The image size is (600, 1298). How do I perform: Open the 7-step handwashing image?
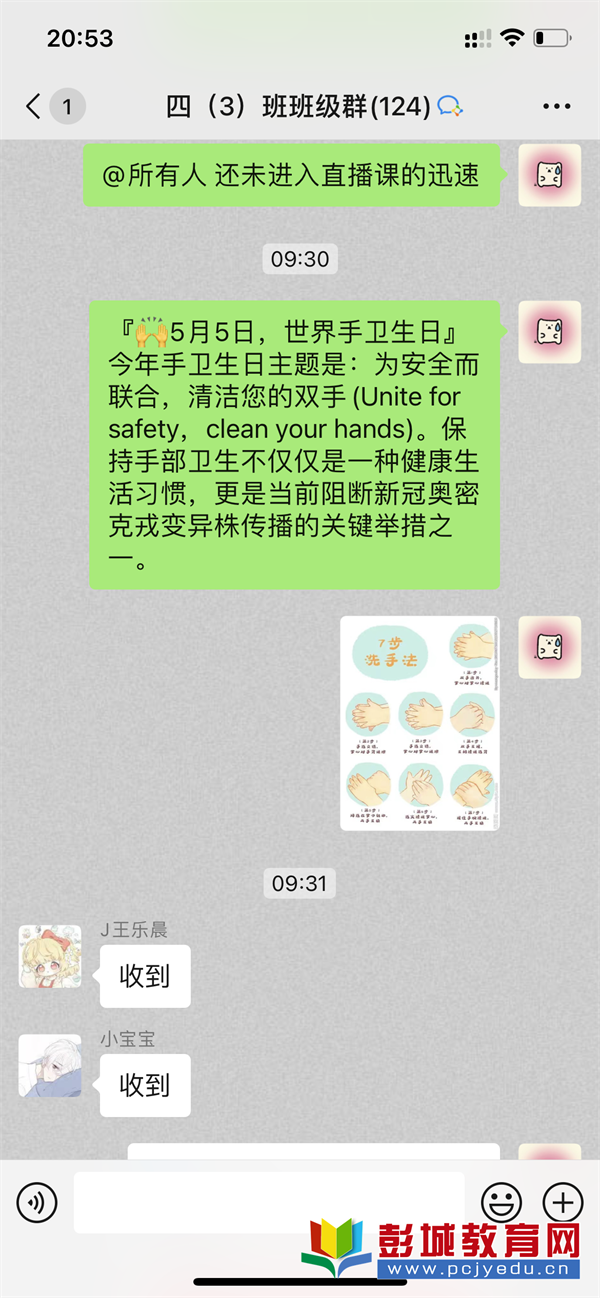tap(419, 723)
